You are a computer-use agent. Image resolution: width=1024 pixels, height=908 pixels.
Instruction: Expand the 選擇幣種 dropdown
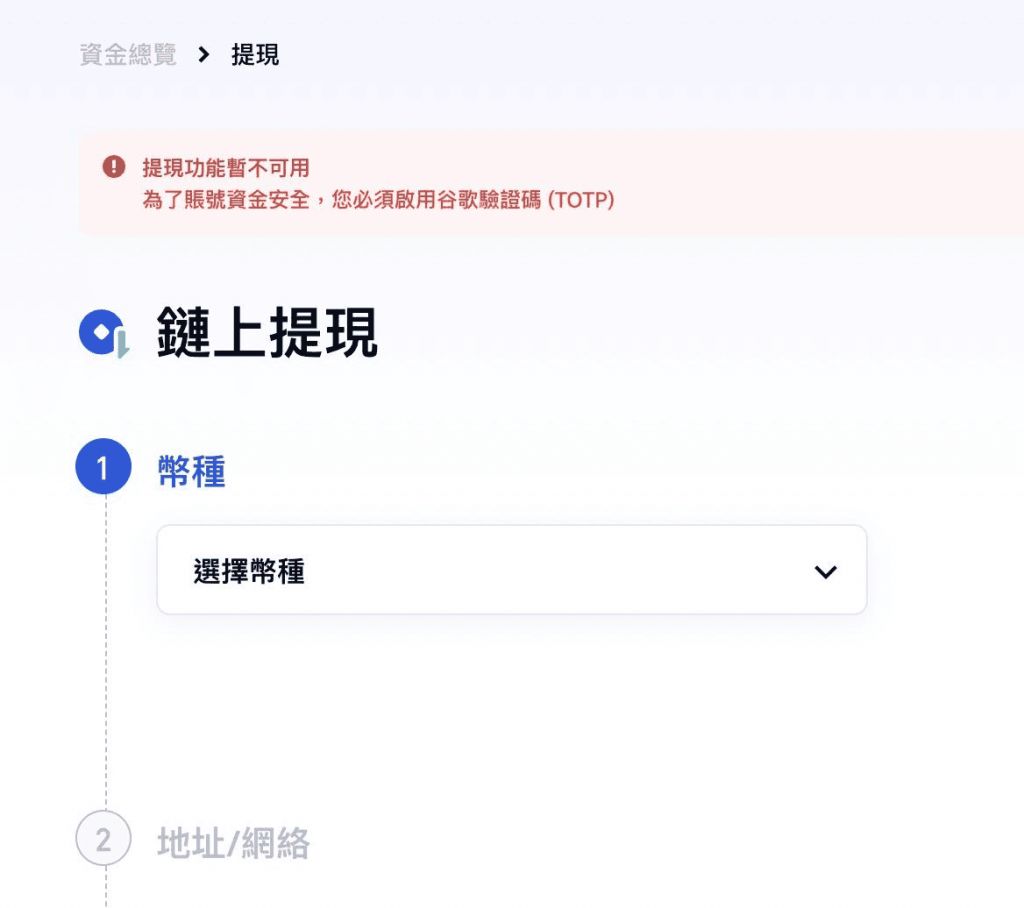coord(511,571)
